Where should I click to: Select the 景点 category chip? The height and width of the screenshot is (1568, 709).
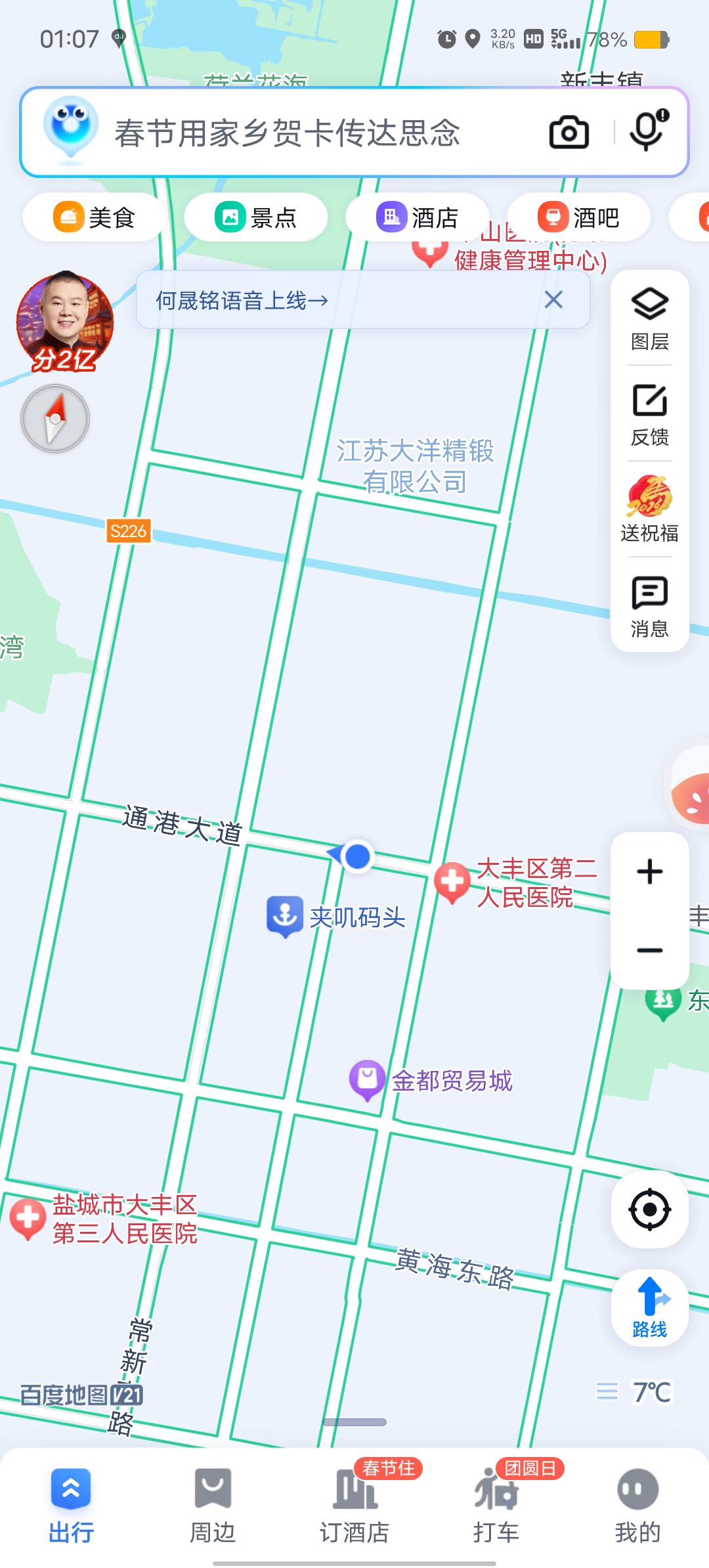255,217
